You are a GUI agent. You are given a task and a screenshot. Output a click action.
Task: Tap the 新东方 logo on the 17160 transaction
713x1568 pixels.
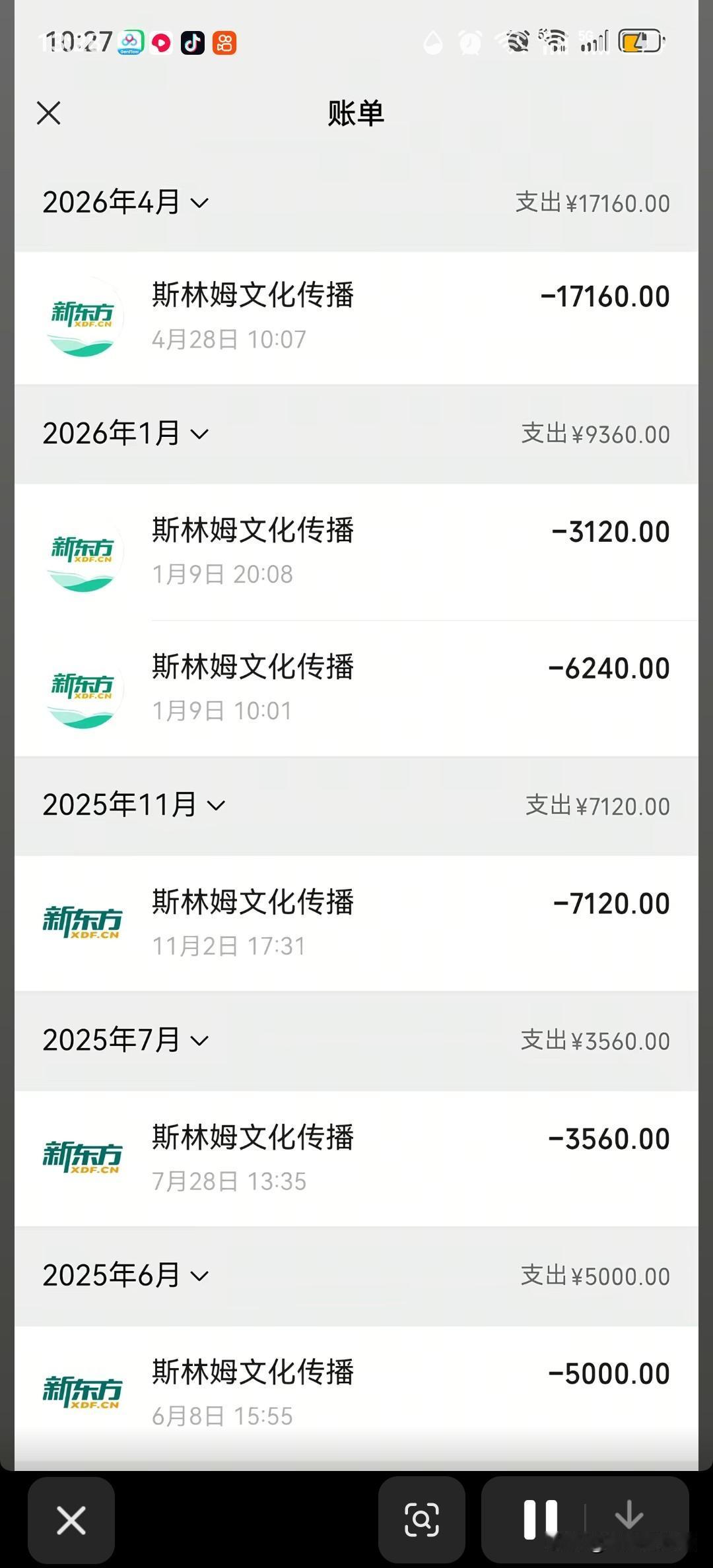tap(82, 317)
